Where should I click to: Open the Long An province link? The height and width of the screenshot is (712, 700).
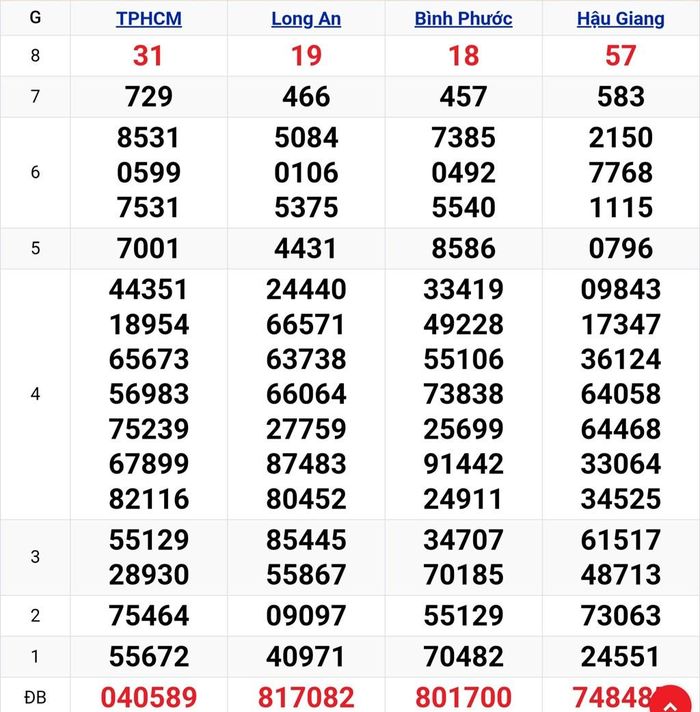pyautogui.click(x=306, y=19)
